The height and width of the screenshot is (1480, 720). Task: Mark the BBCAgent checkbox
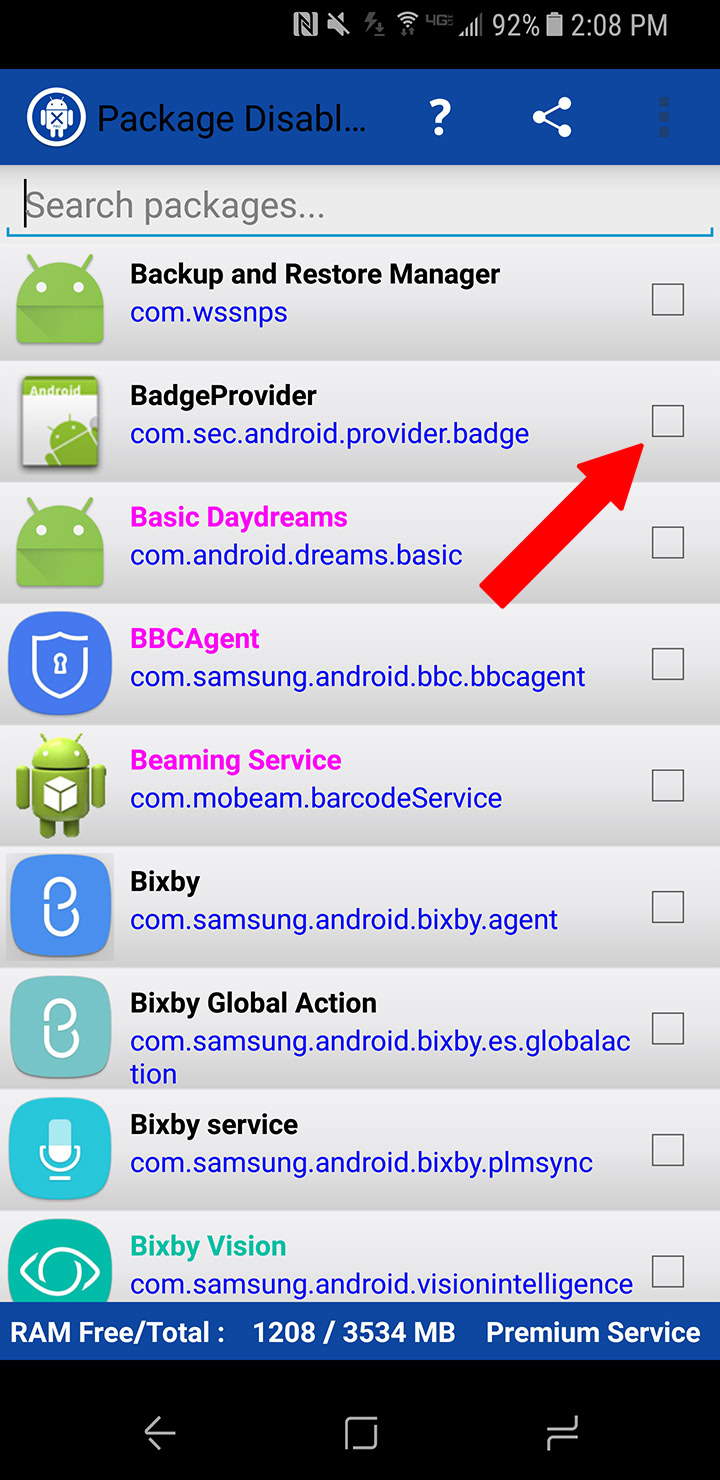(667, 664)
